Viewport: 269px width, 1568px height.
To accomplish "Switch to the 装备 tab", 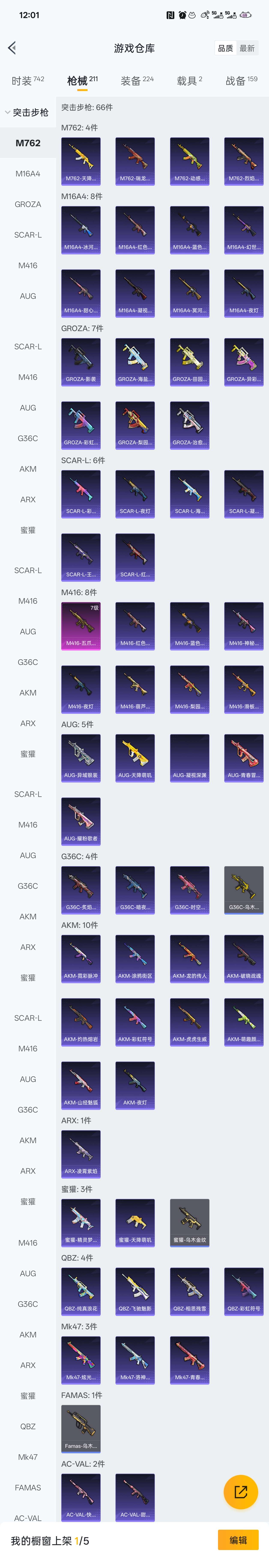I will [137, 80].
